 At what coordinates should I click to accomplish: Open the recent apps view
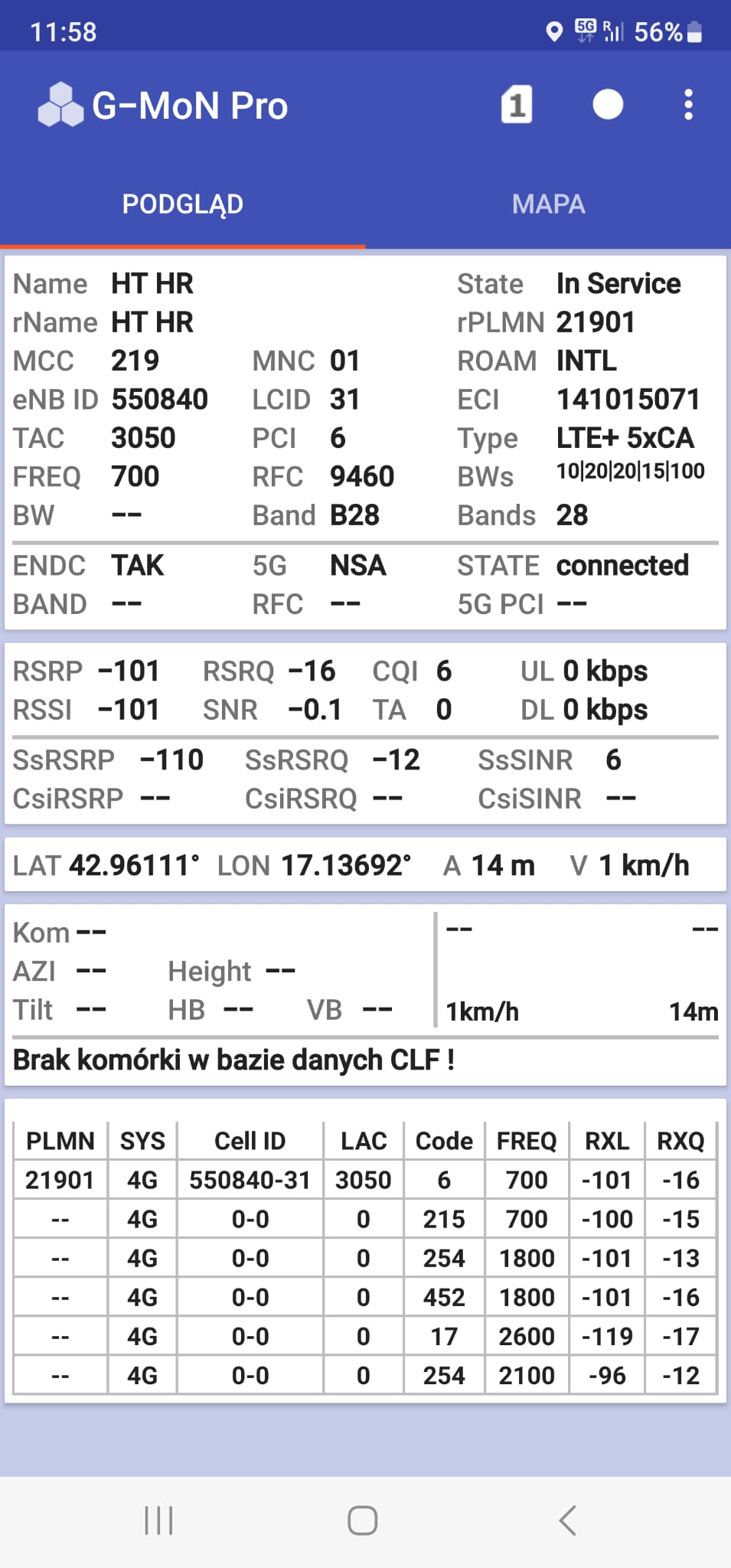pyautogui.click(x=159, y=1521)
